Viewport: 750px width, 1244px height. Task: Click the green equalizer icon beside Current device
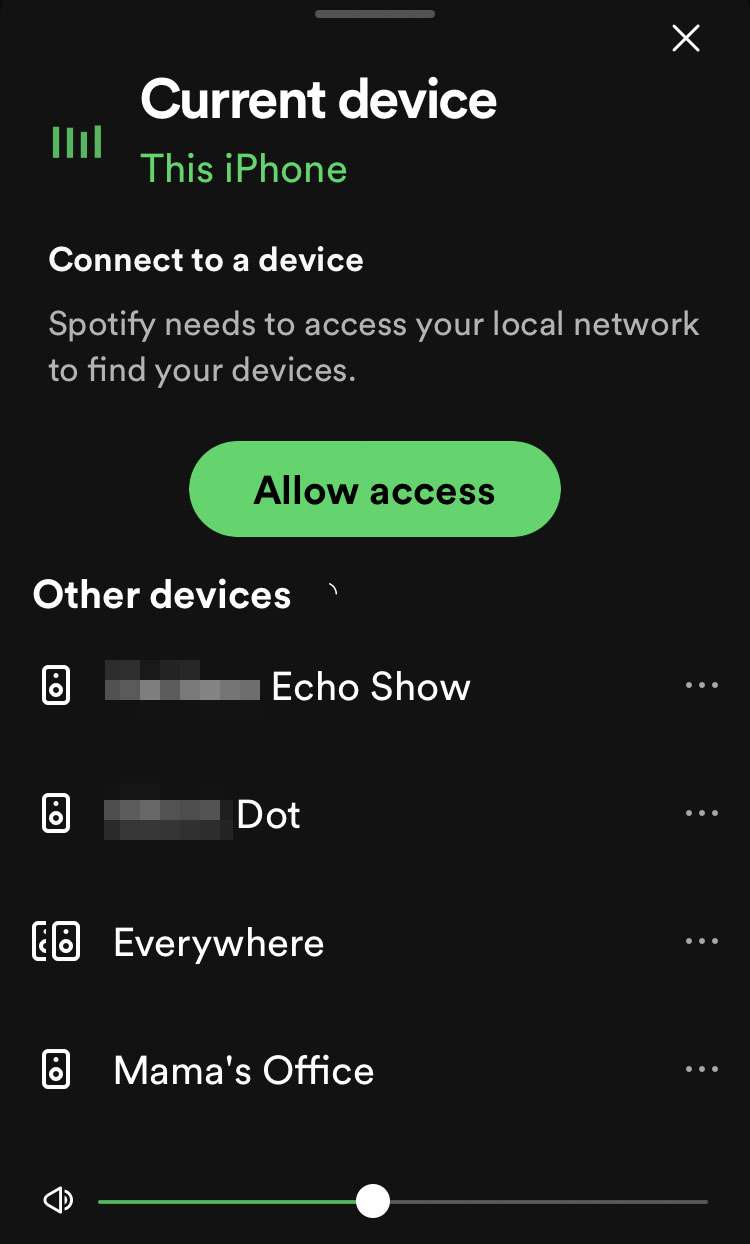pyautogui.click(x=77, y=142)
